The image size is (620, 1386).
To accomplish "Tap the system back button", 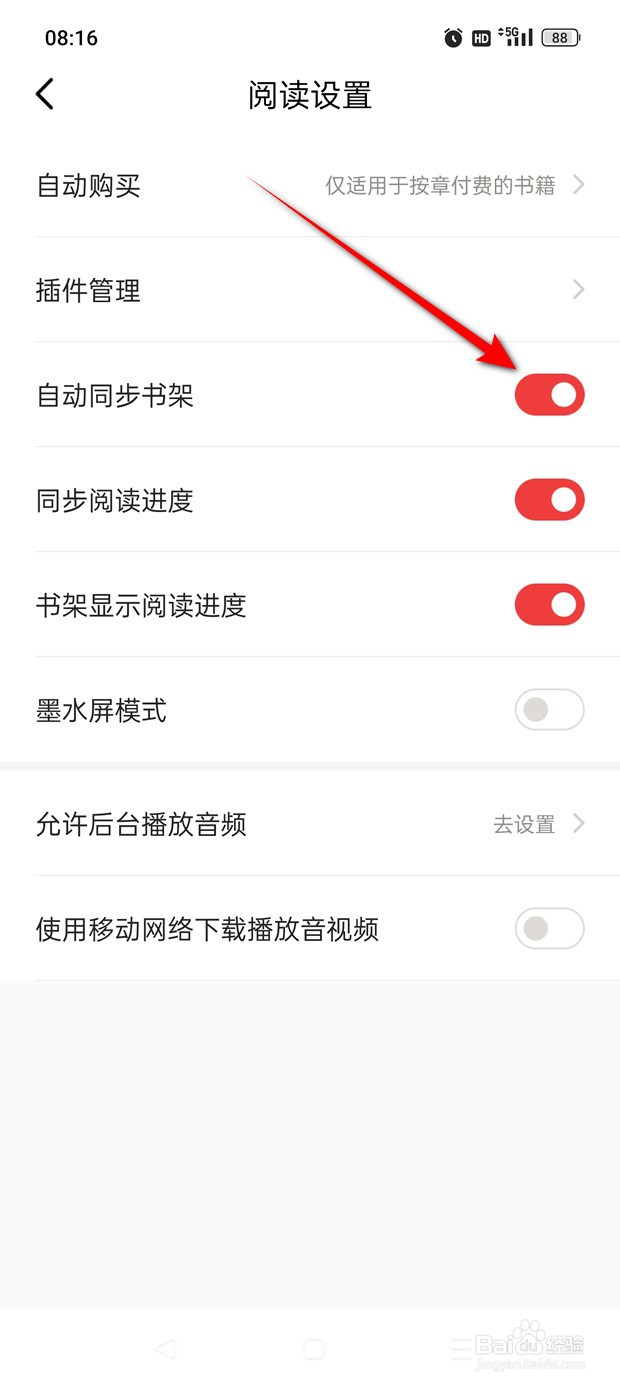I will pyautogui.click(x=165, y=1349).
